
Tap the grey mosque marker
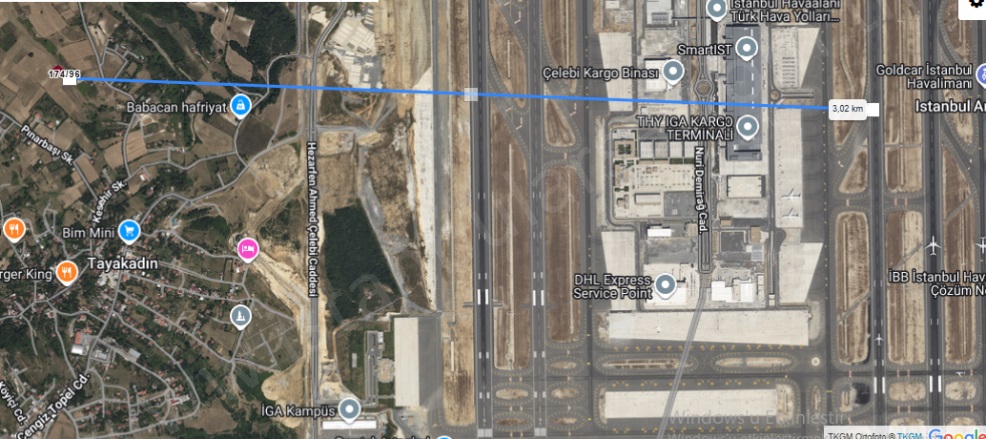tap(240, 317)
